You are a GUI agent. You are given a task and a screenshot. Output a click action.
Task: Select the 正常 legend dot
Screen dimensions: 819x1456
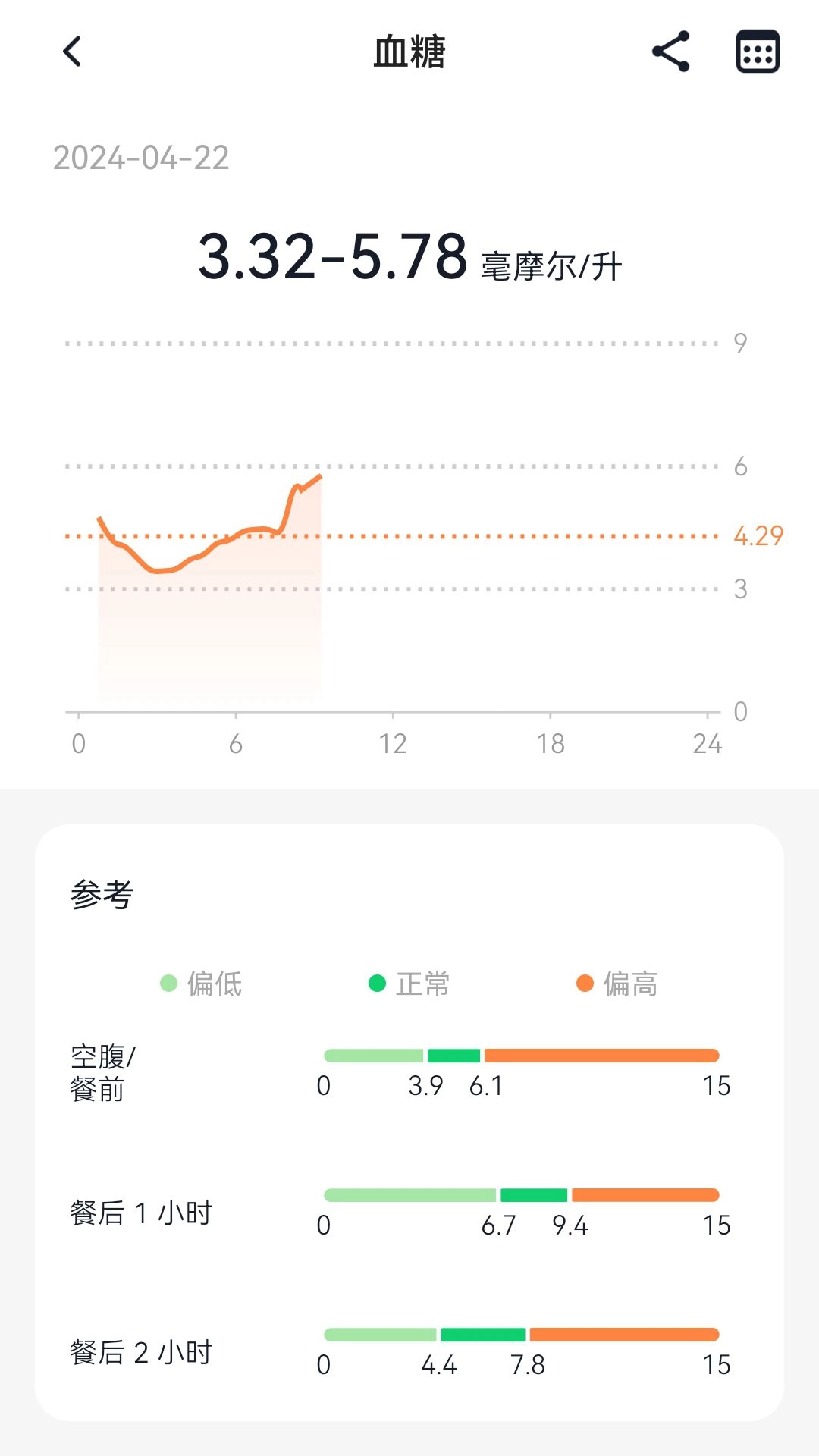tap(374, 984)
